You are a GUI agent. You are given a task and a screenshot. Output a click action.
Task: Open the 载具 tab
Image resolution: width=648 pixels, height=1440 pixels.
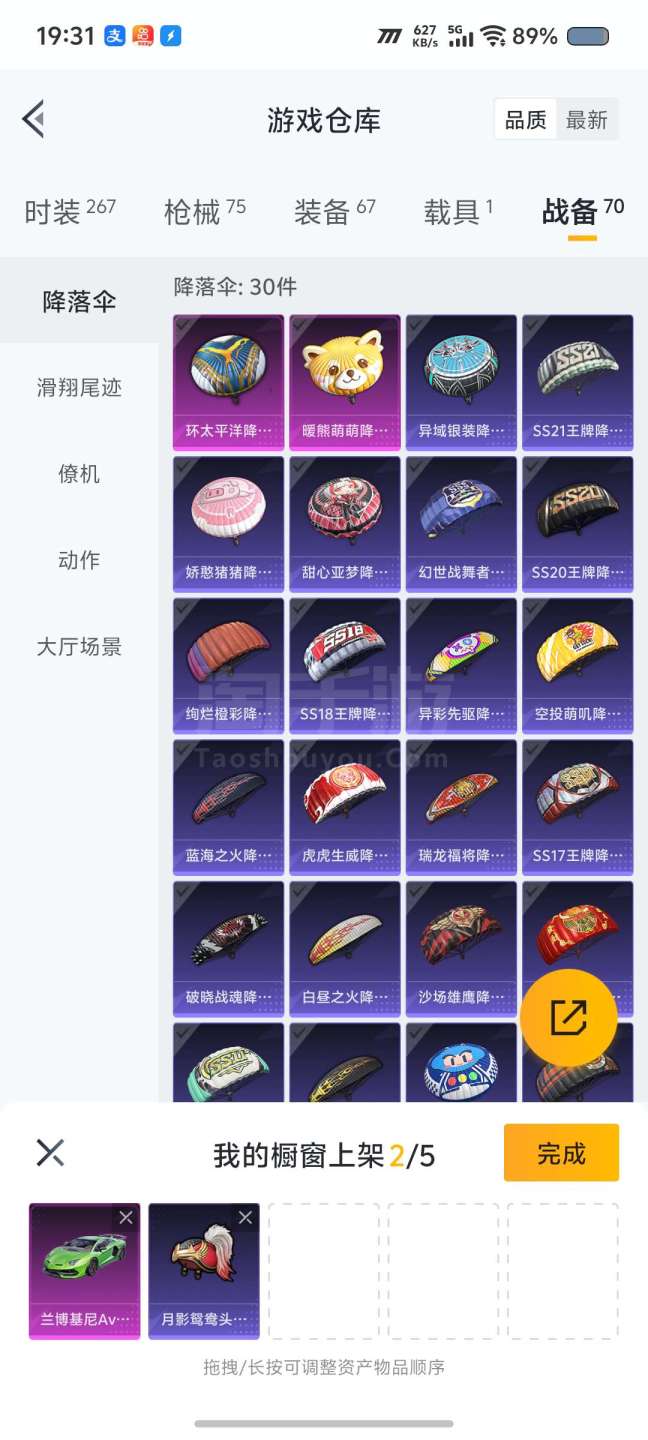(x=458, y=211)
